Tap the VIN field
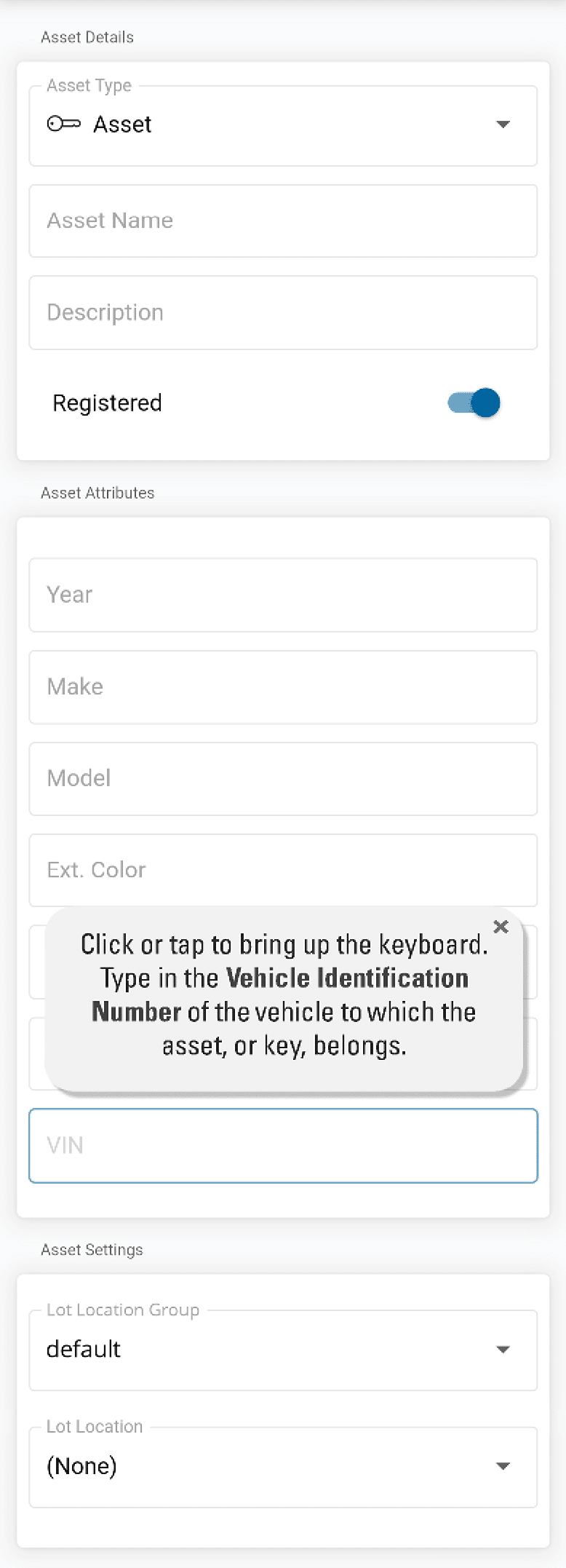The image size is (566, 1568). (x=283, y=1145)
